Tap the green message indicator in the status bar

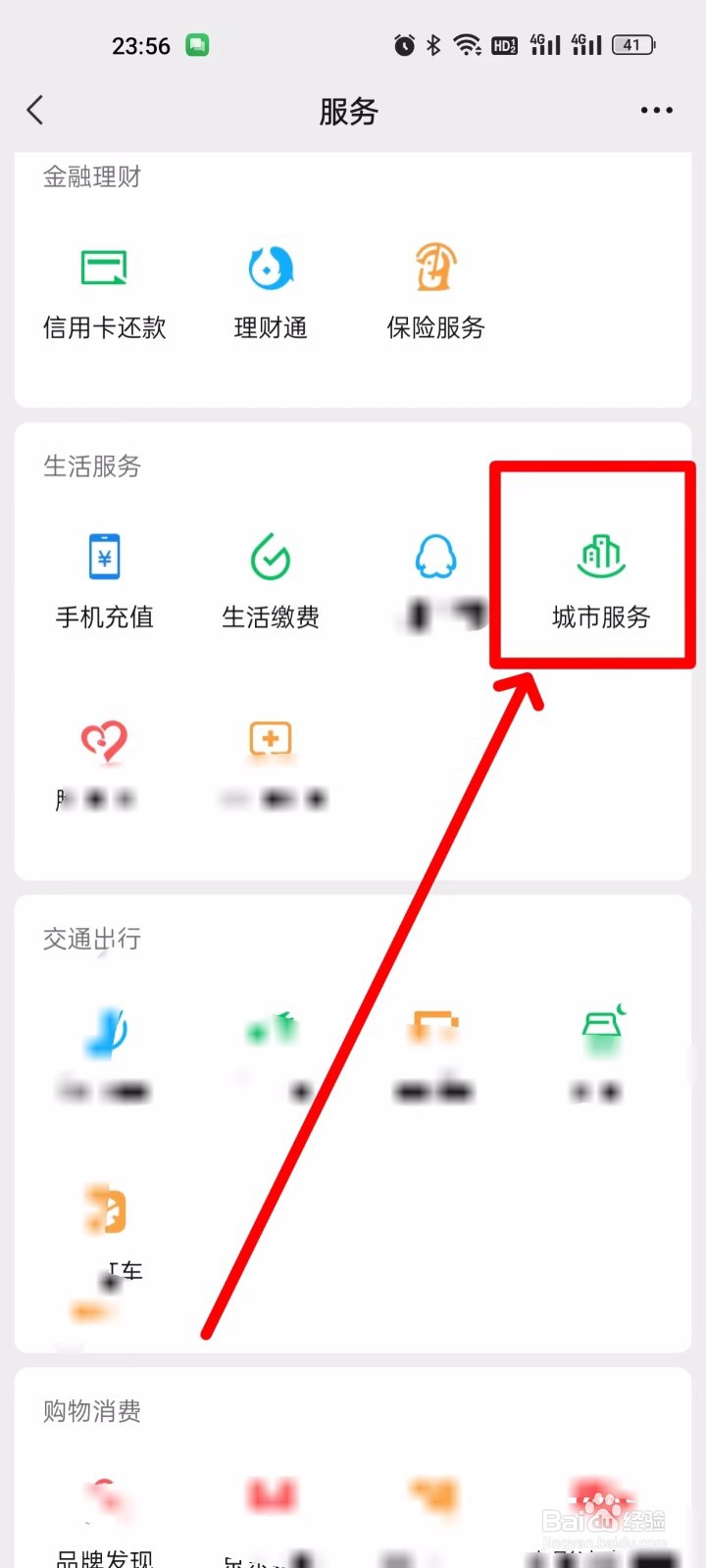coord(195,44)
